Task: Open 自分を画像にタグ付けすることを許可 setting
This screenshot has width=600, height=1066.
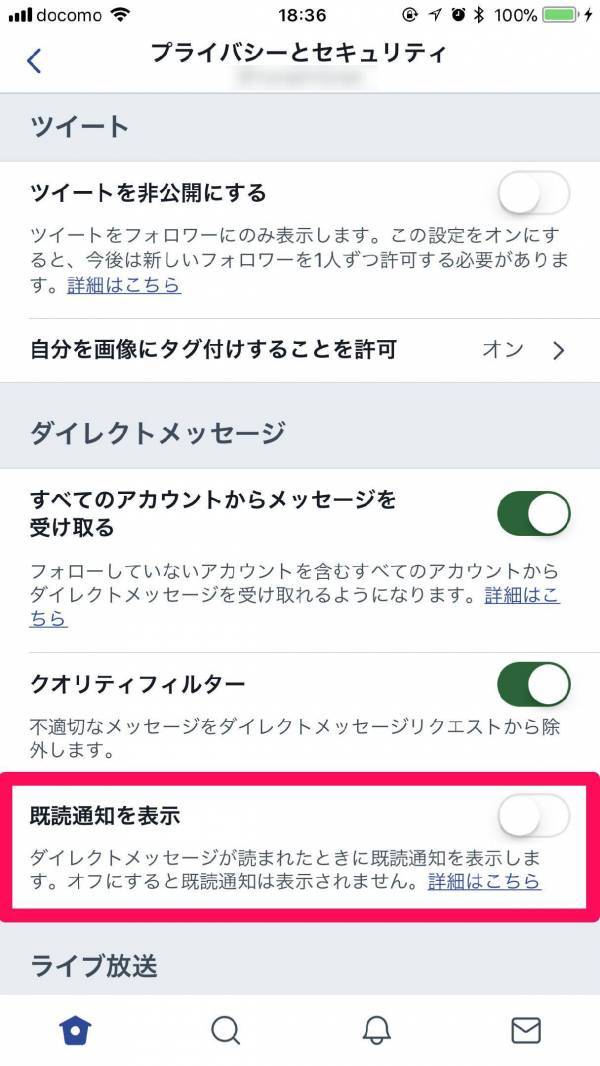Action: point(300,350)
